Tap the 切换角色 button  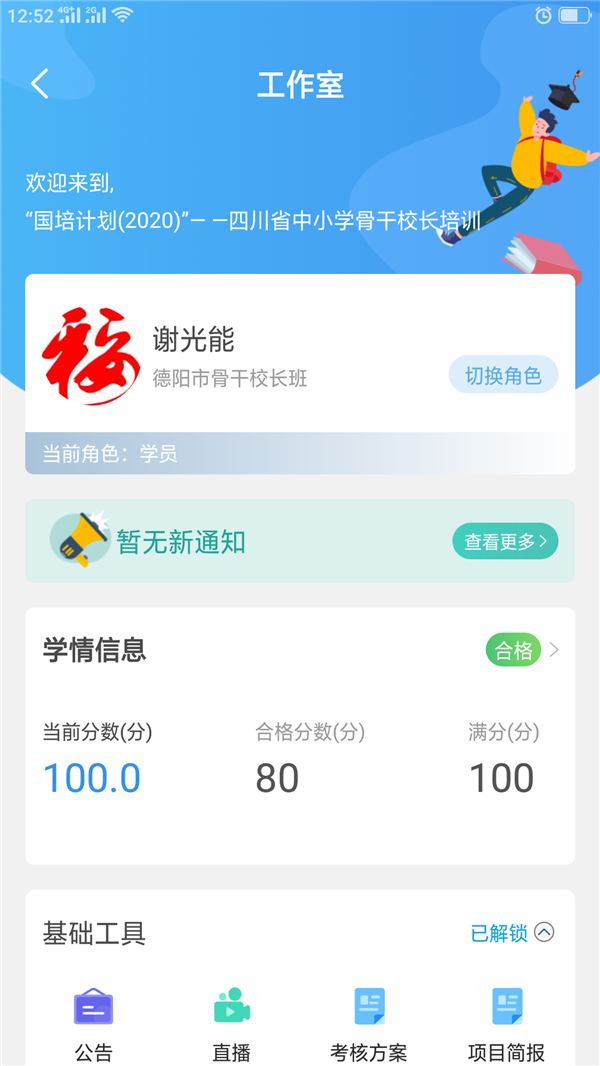(503, 376)
